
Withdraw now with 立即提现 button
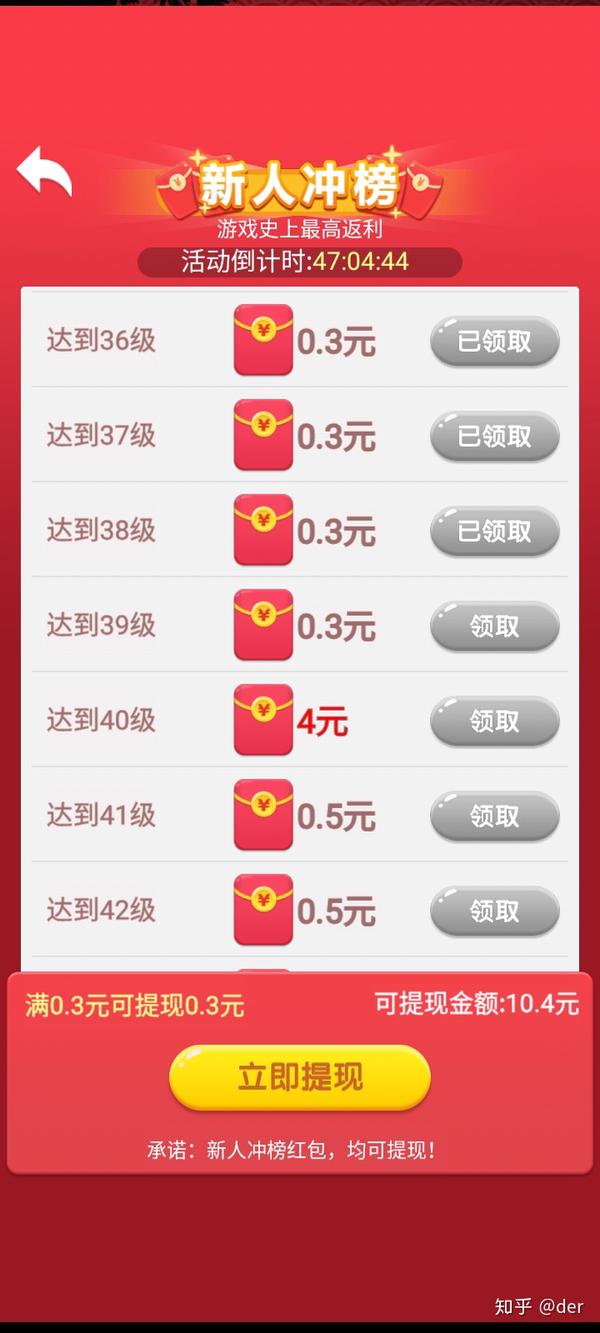(x=300, y=1077)
